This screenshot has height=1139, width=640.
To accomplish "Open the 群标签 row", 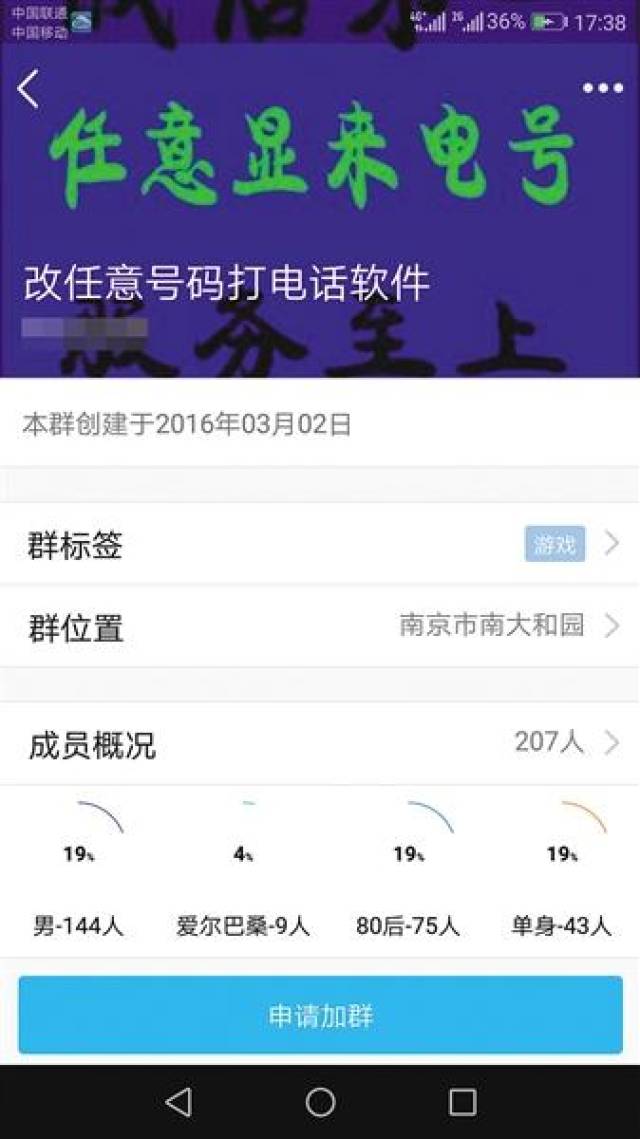I will pyautogui.click(x=320, y=545).
